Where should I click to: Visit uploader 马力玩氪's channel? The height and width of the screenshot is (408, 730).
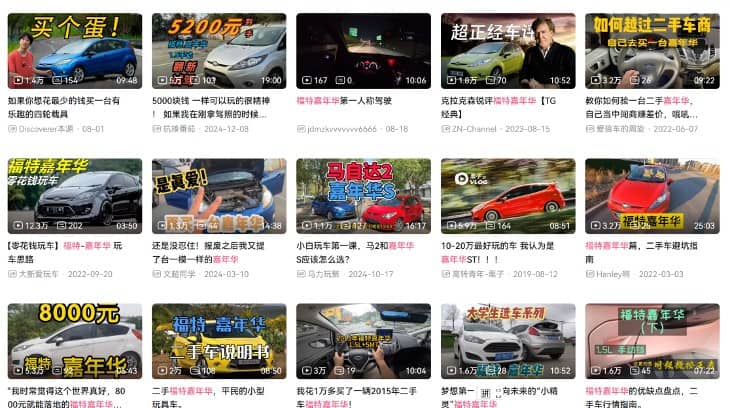pos(328,273)
